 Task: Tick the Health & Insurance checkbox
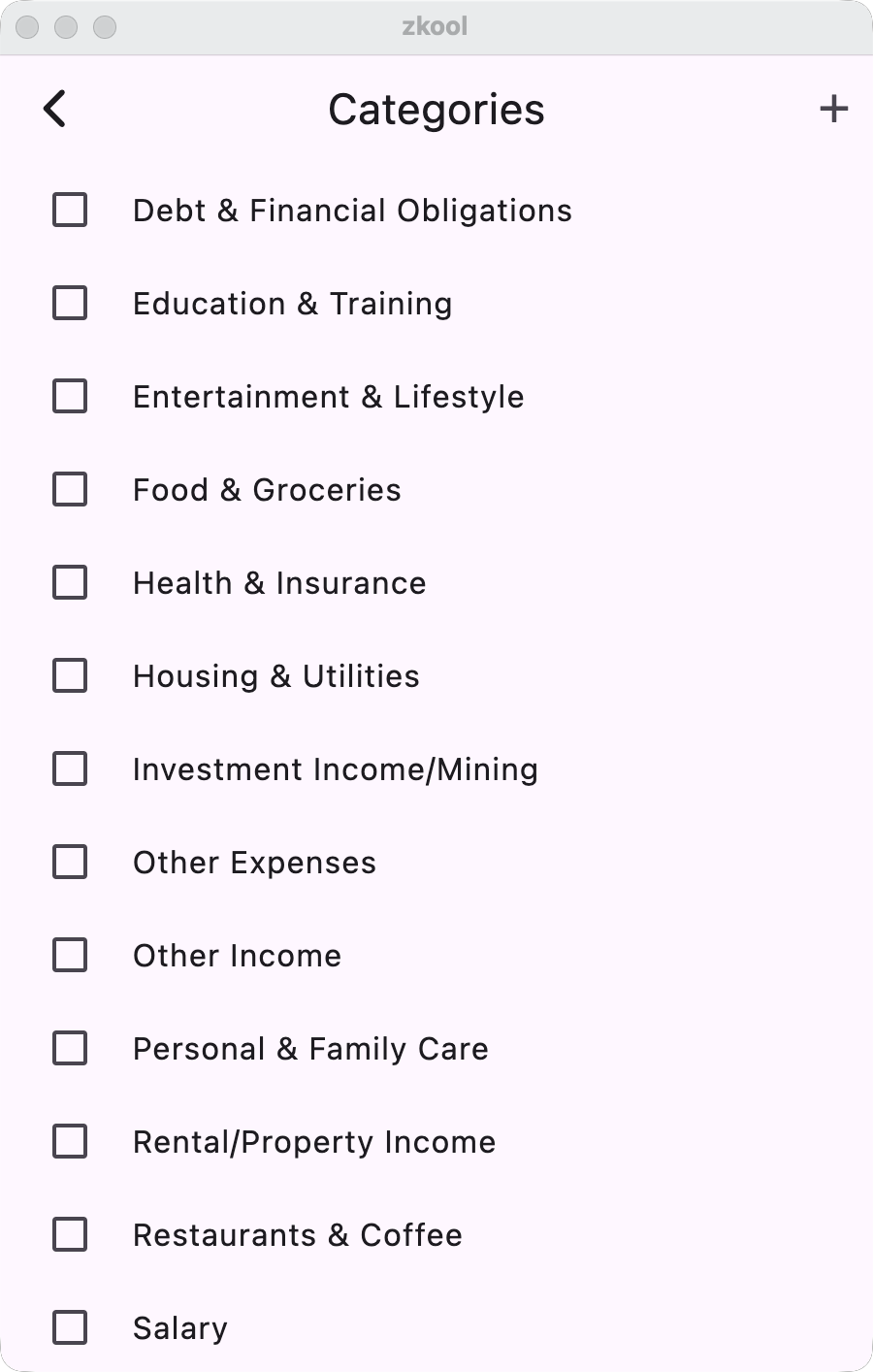pos(69,582)
